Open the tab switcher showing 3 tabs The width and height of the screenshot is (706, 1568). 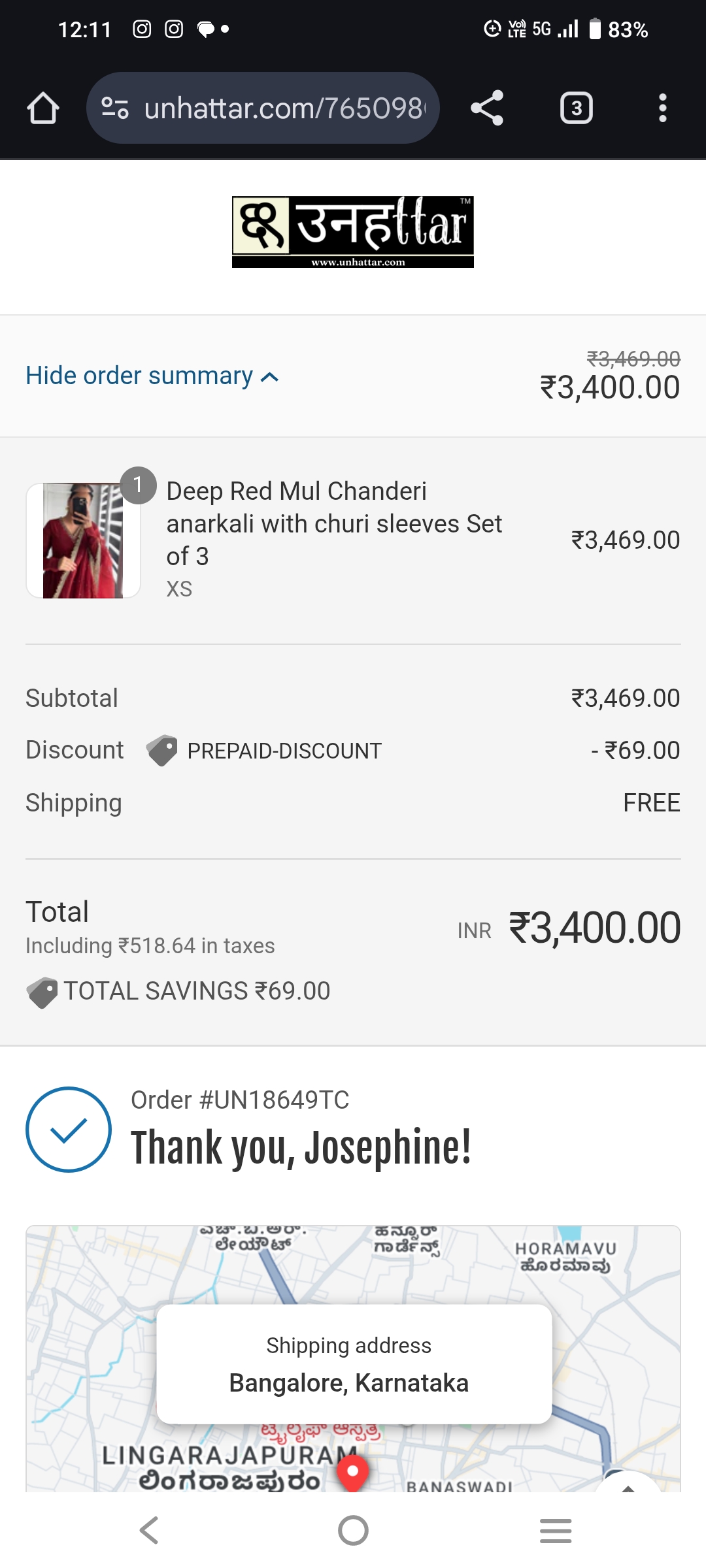(576, 108)
